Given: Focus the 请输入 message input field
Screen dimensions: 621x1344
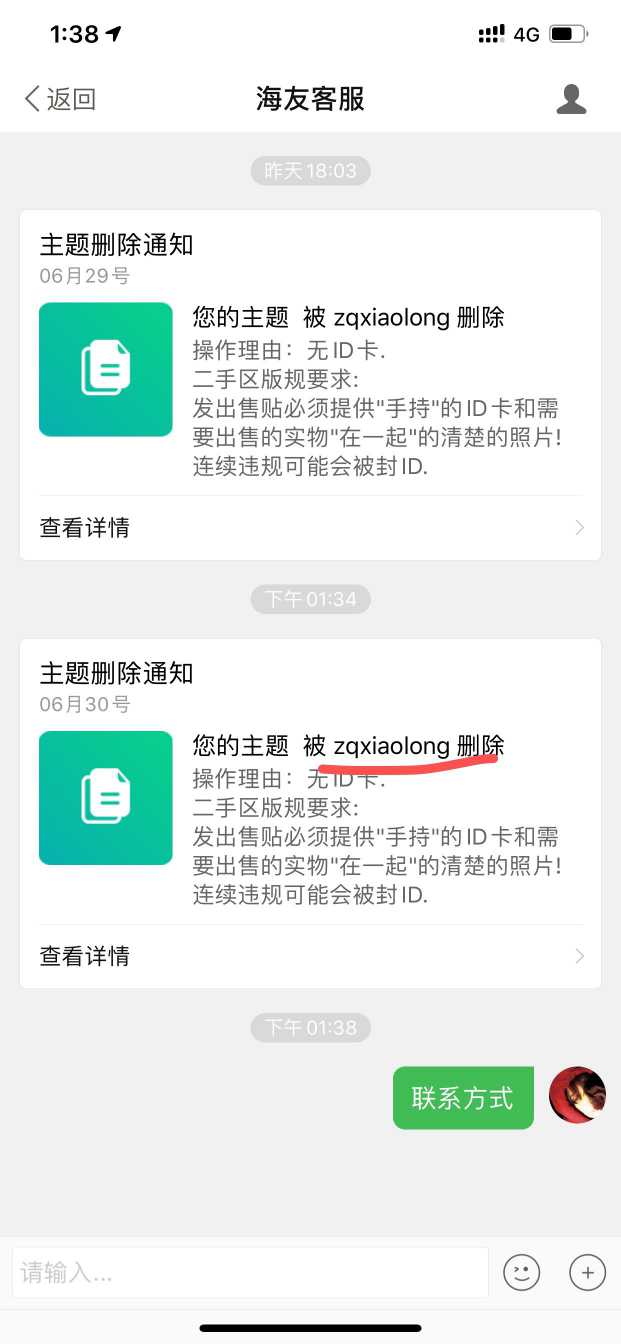Looking at the screenshot, I should tap(250, 1273).
